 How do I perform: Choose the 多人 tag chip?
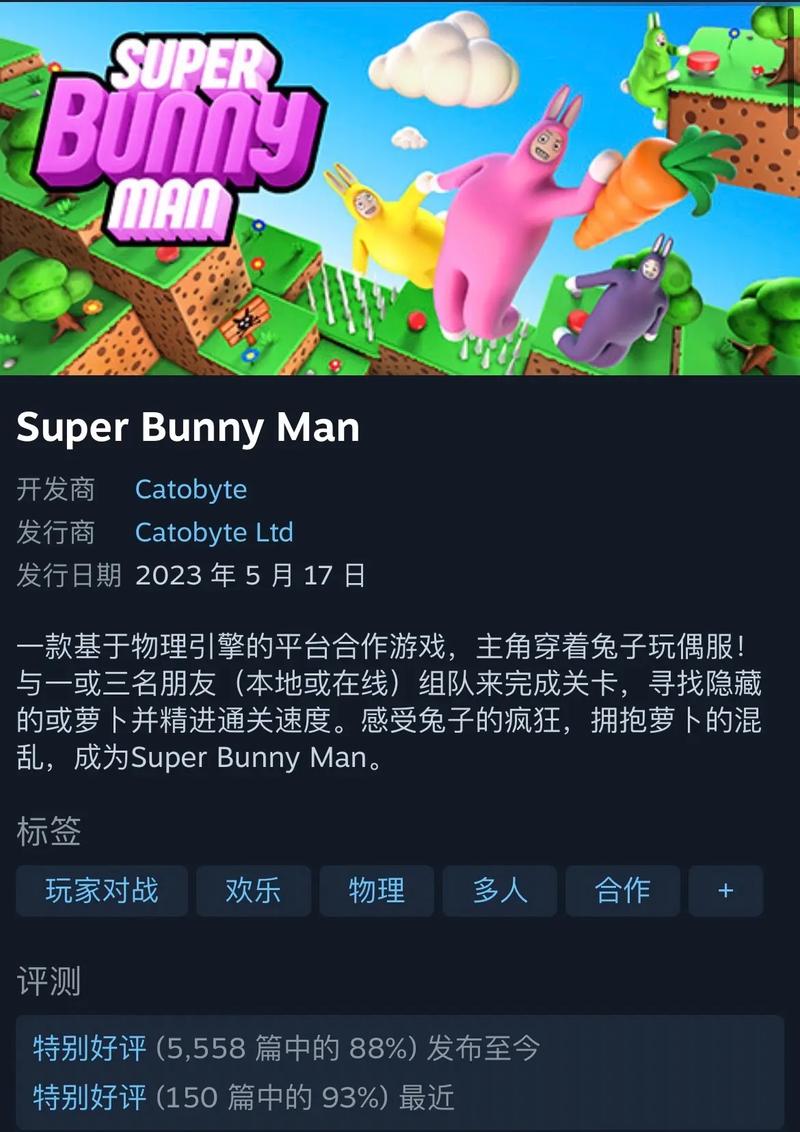point(499,891)
